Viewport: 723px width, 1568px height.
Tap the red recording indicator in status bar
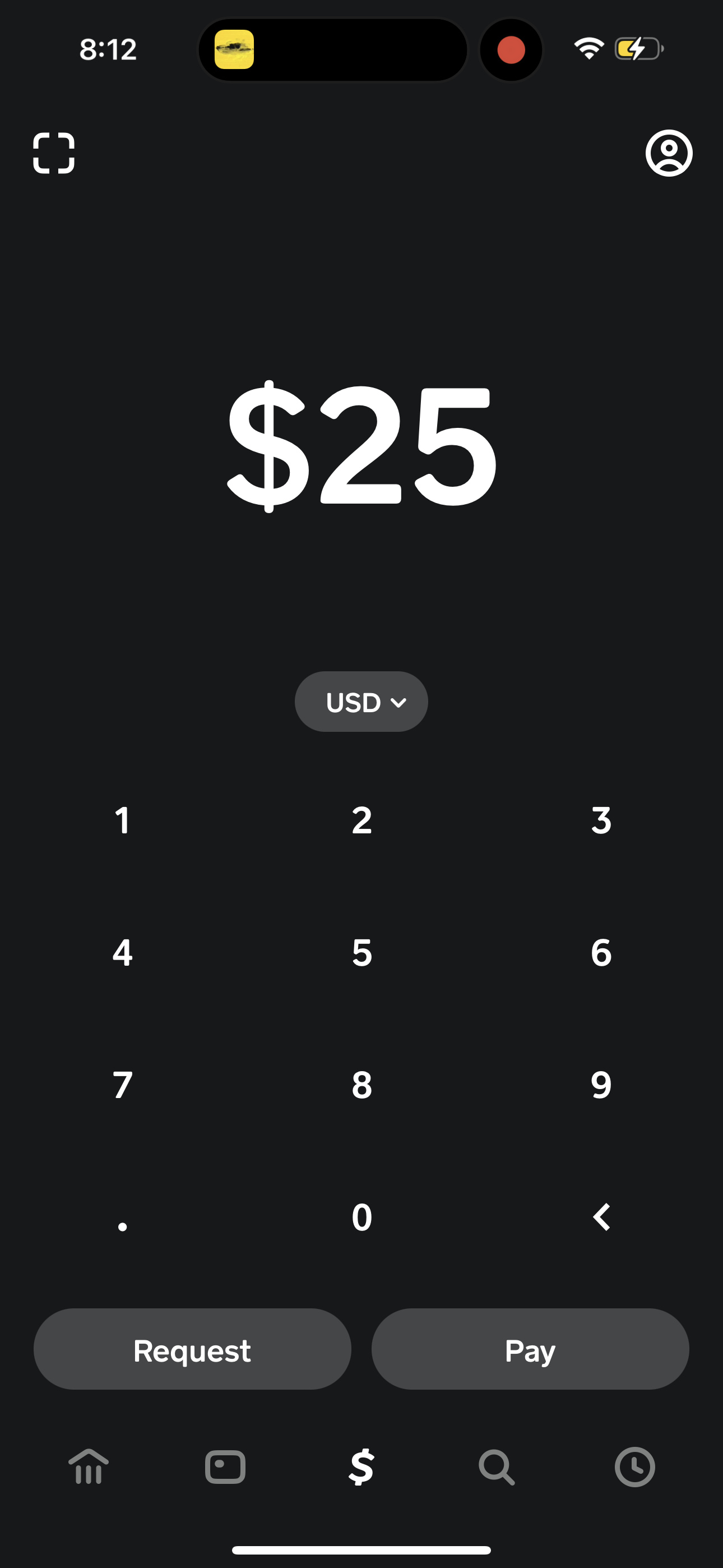(511, 49)
